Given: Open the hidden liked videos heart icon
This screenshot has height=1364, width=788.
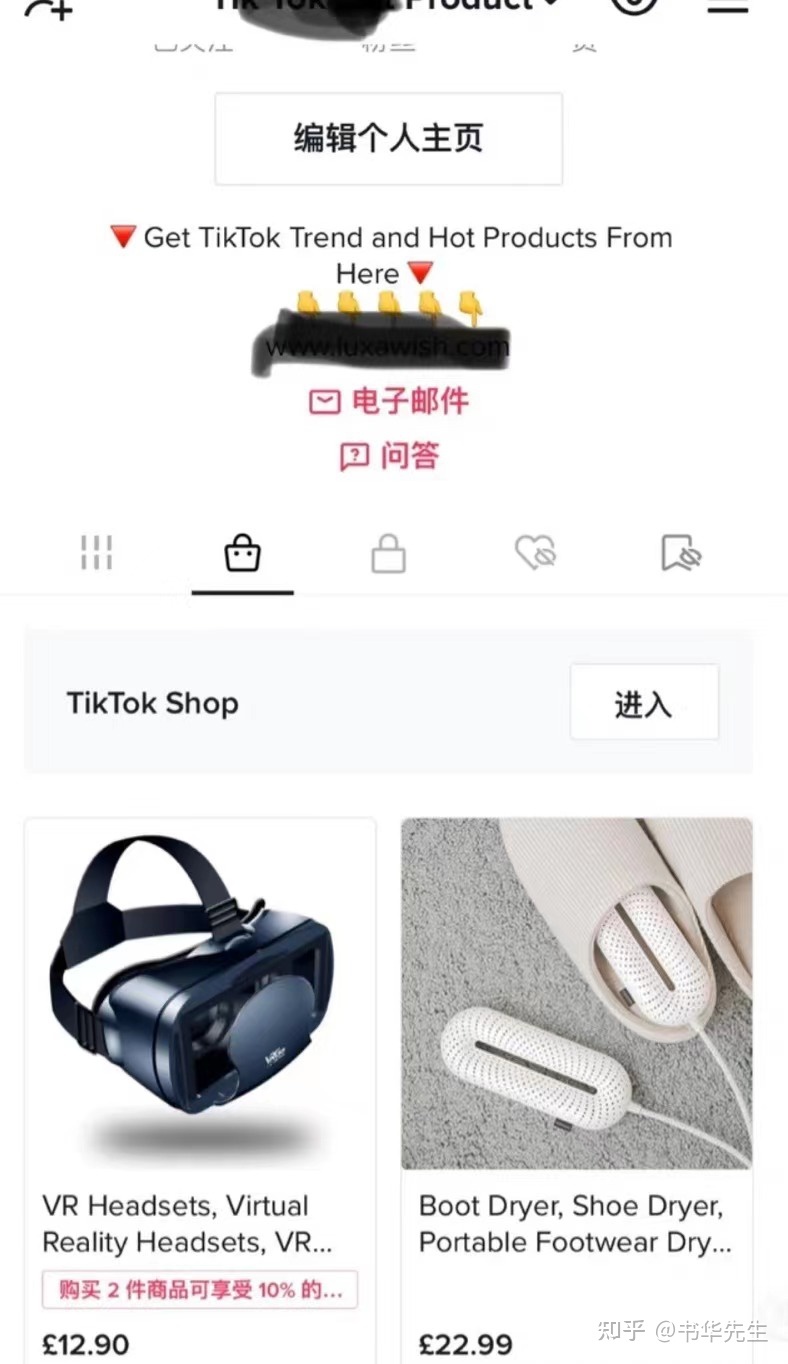Looking at the screenshot, I should click(534, 552).
